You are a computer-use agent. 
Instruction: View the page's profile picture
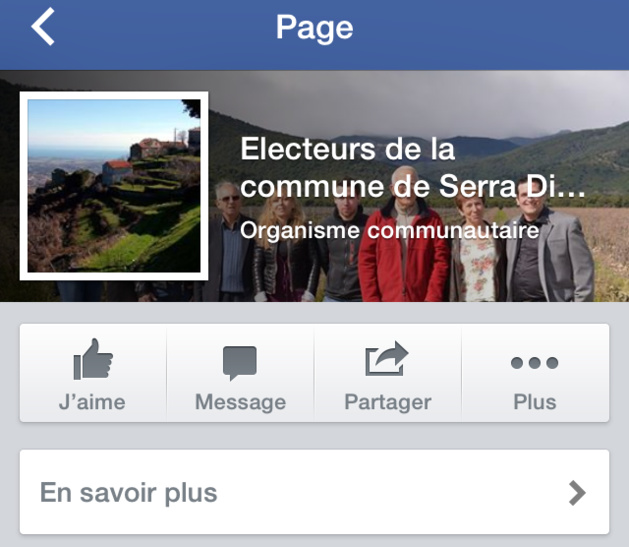pyautogui.click(x=114, y=186)
